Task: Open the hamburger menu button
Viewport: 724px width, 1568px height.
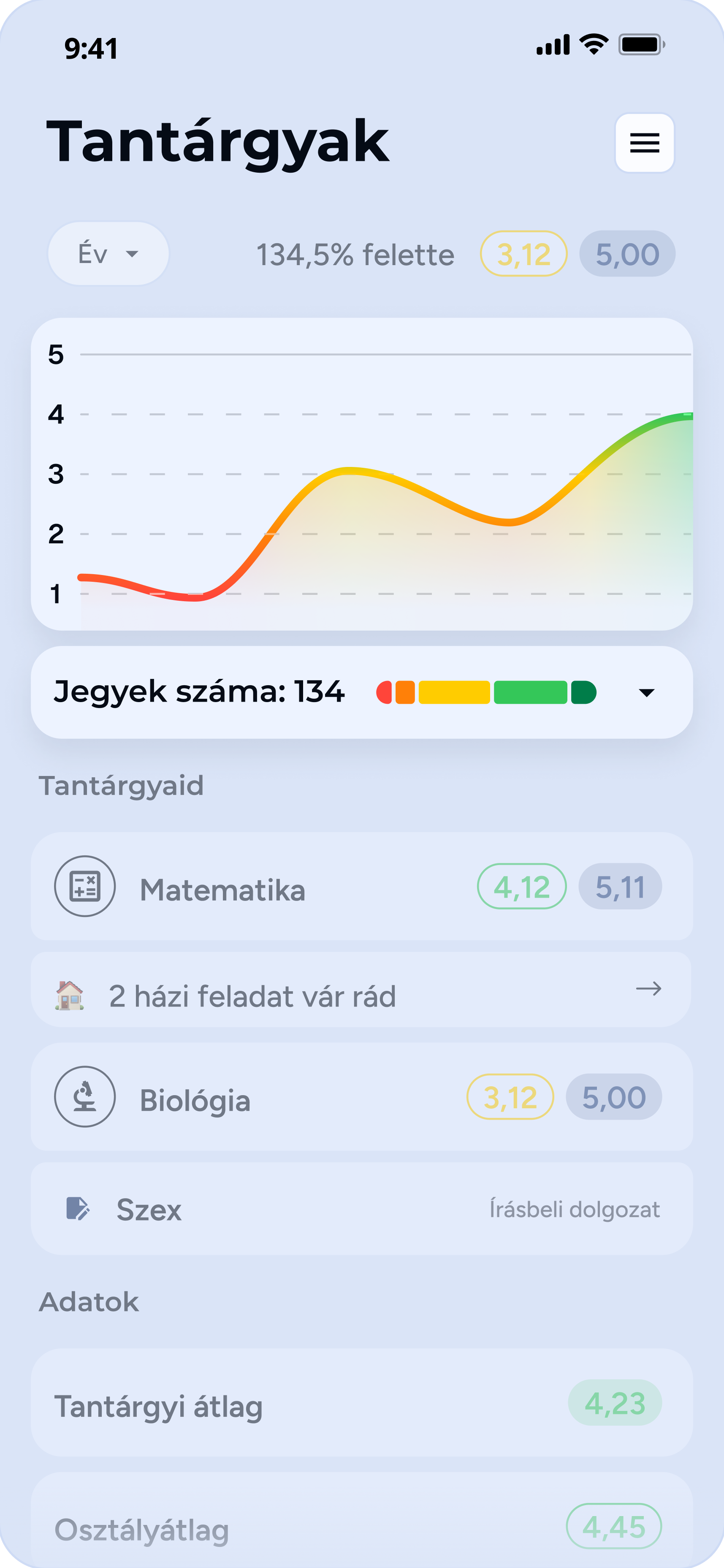Action: [644, 143]
